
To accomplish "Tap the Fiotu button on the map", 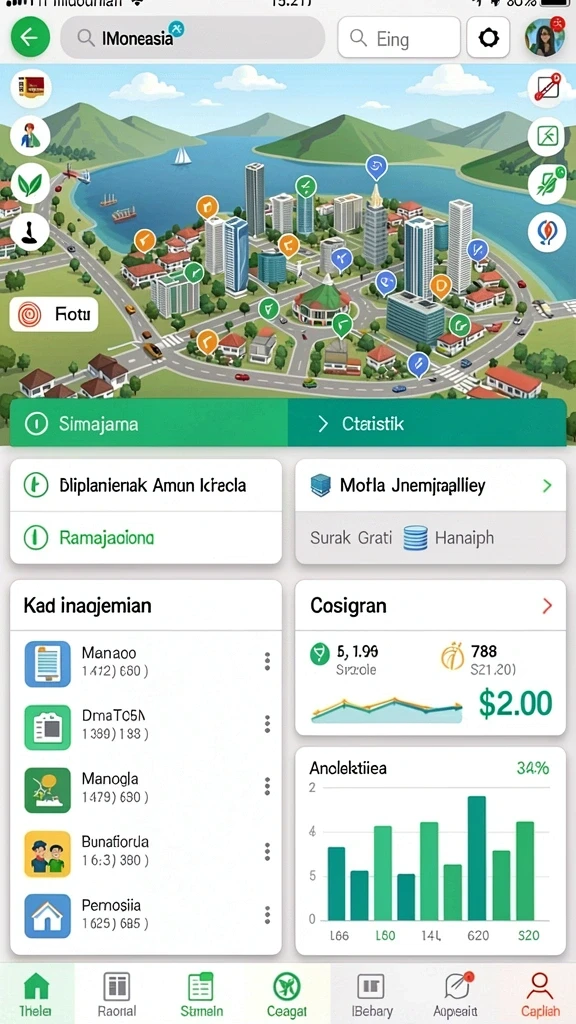I will tap(54, 315).
